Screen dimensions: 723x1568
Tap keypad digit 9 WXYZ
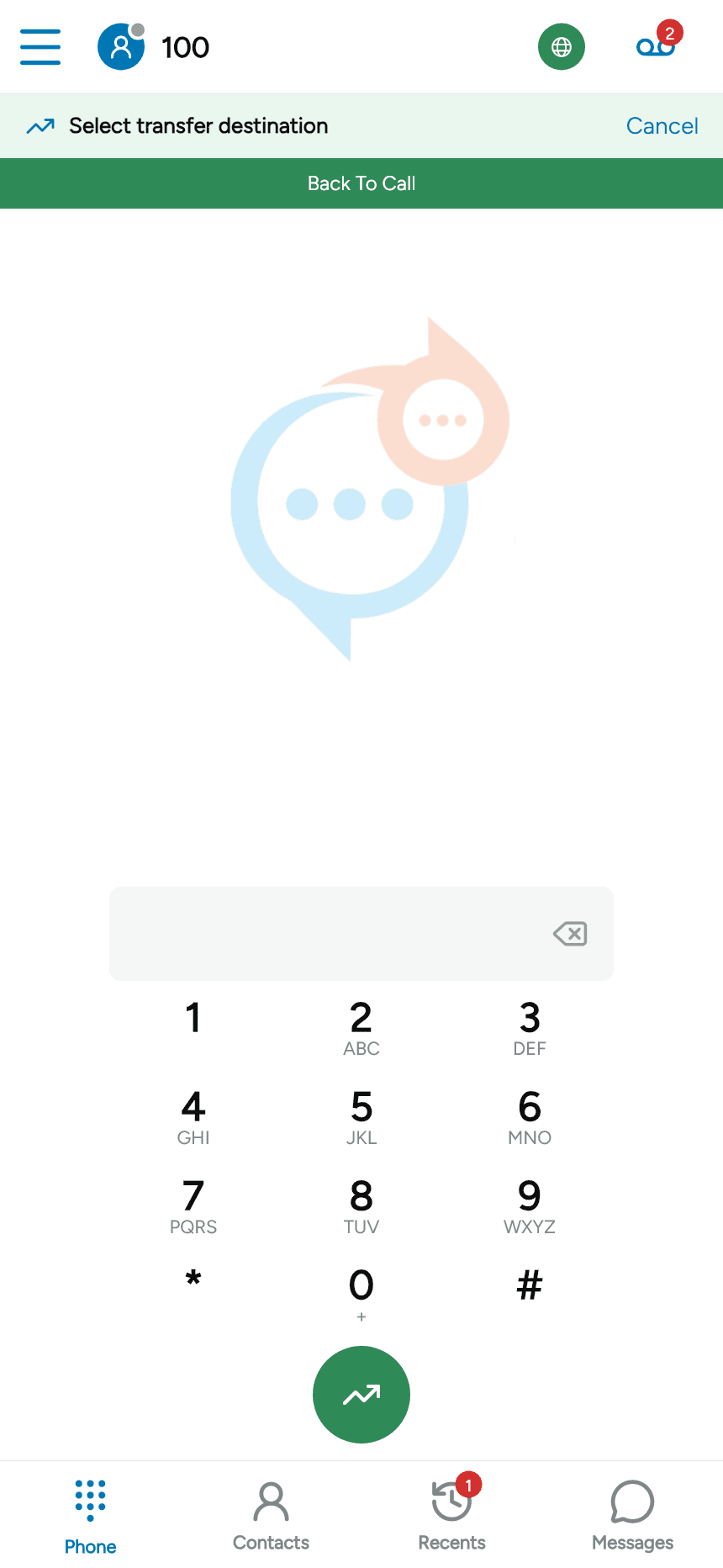tap(530, 1206)
